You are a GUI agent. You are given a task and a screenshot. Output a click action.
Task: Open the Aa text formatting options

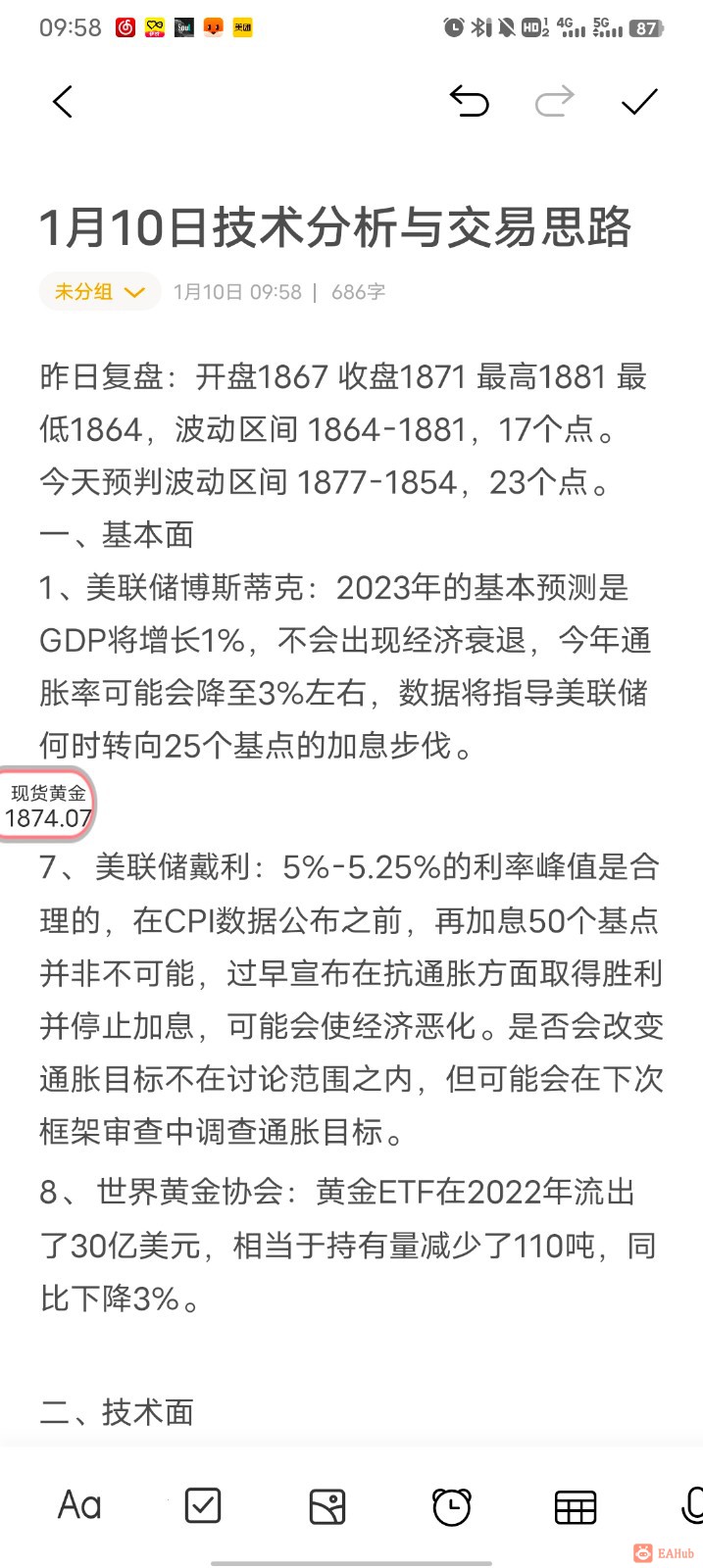pos(79,1505)
